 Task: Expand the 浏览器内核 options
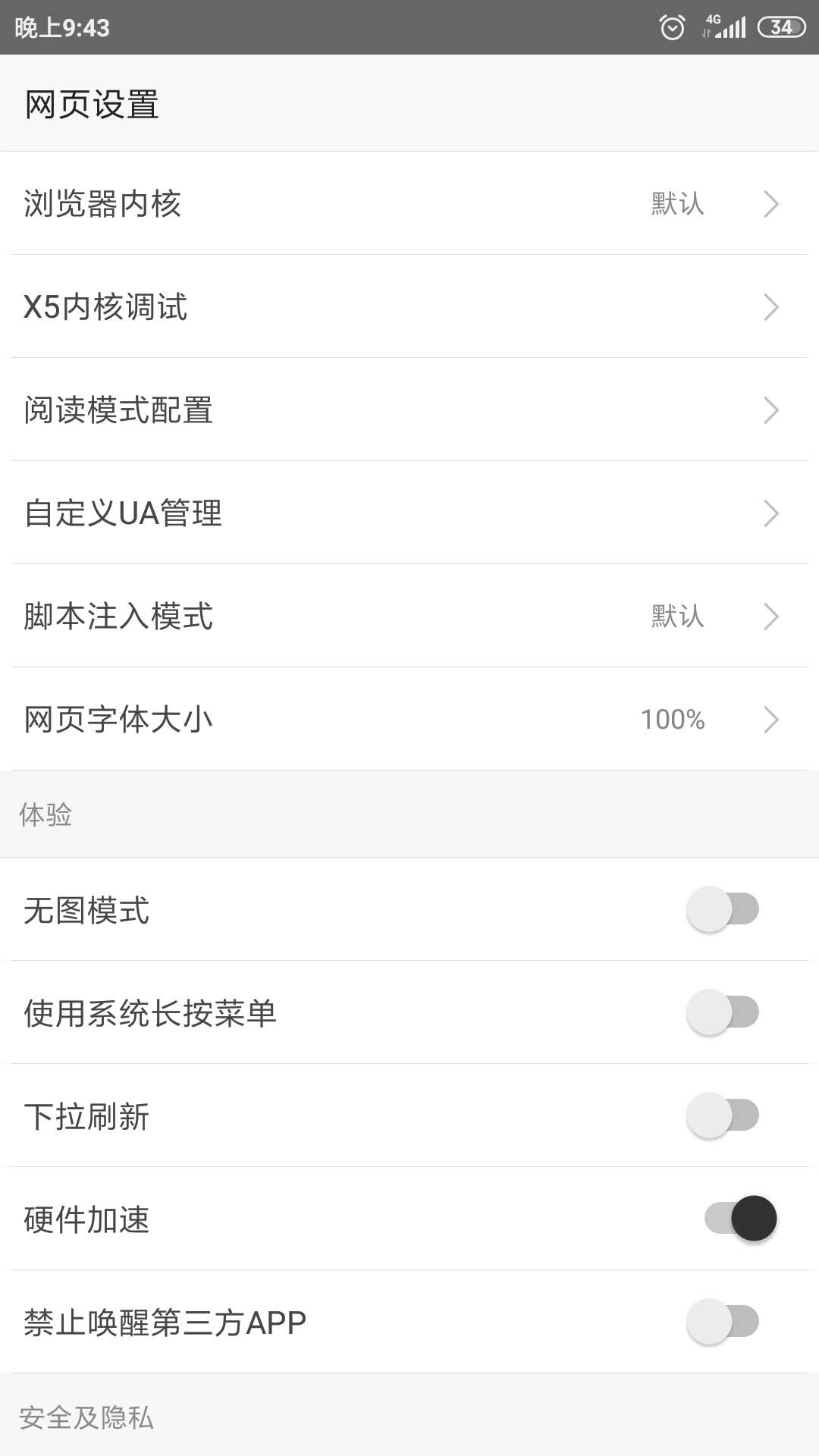pyautogui.click(x=409, y=203)
